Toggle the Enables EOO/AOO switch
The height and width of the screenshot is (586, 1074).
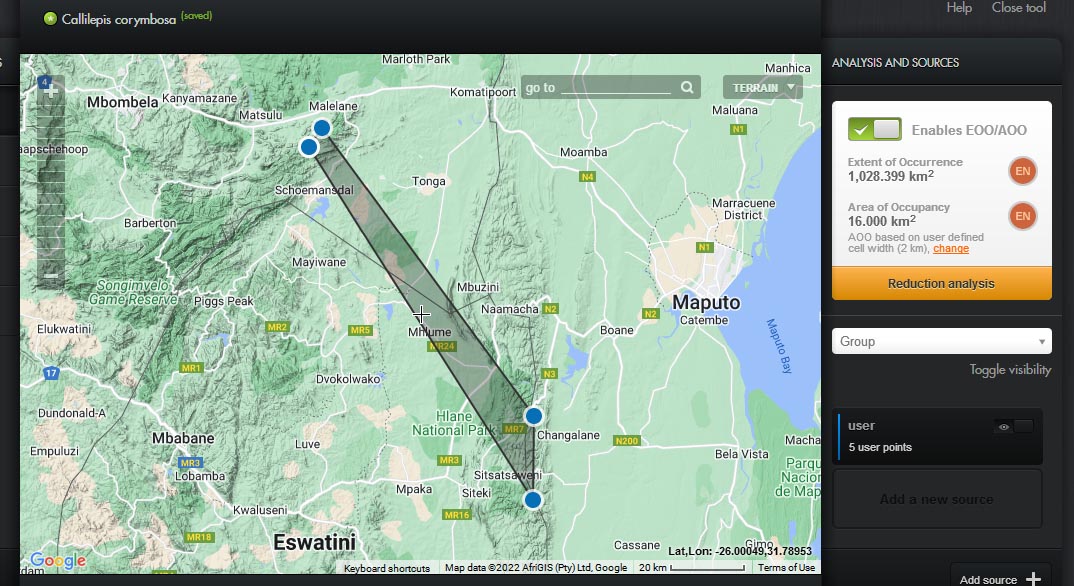pyautogui.click(x=874, y=129)
